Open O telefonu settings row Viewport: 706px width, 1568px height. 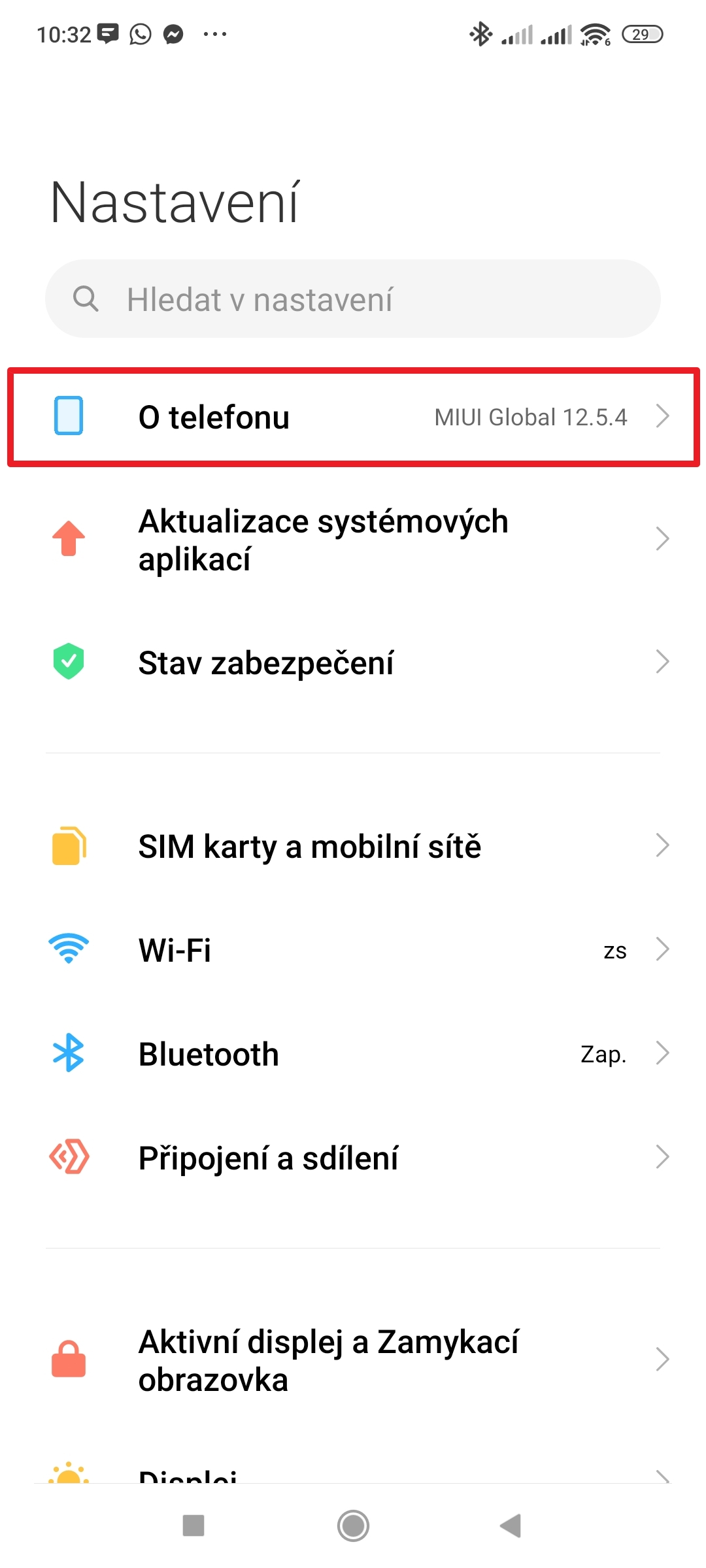pyautogui.click(x=353, y=417)
